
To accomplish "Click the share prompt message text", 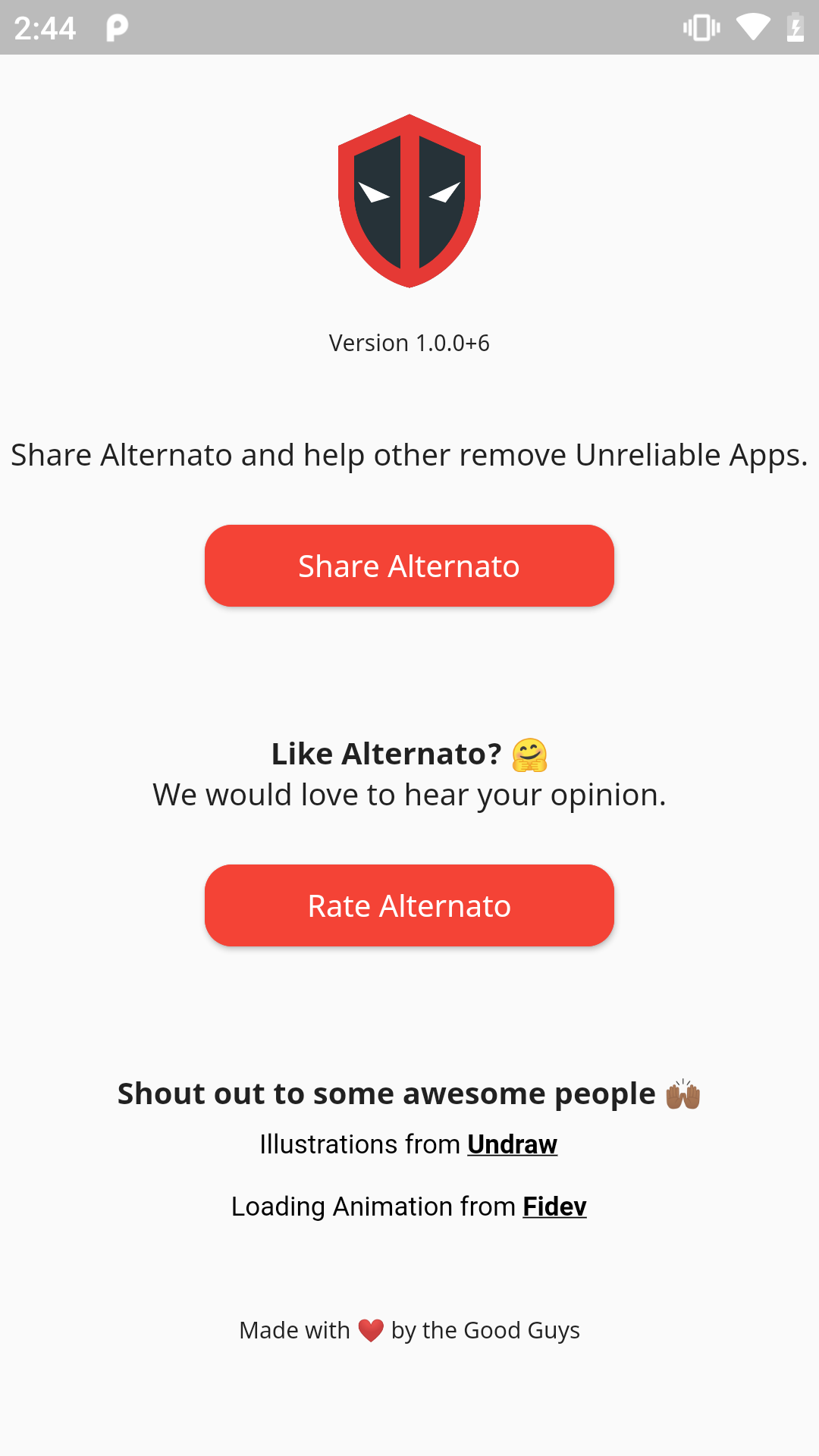I will click(409, 455).
